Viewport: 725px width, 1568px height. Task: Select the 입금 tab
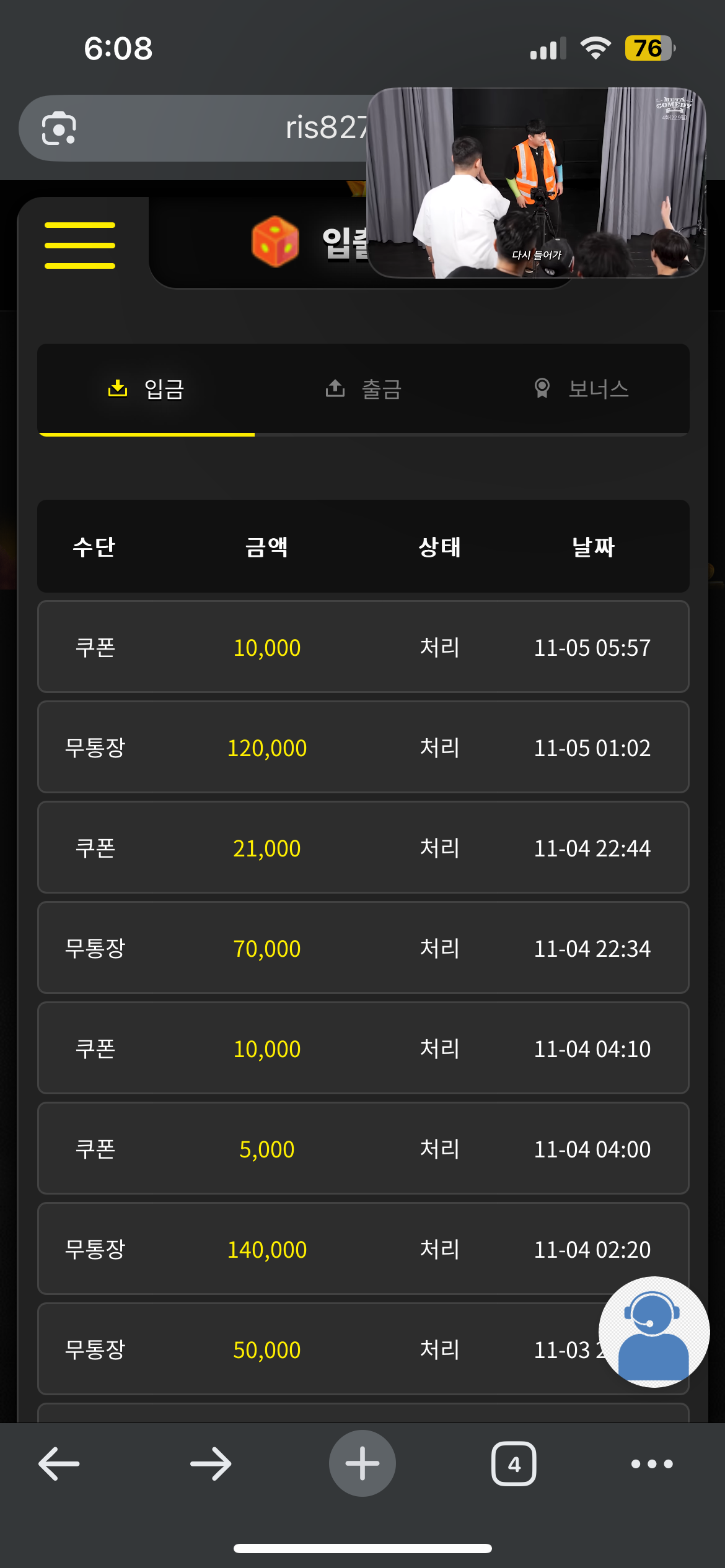(x=146, y=389)
